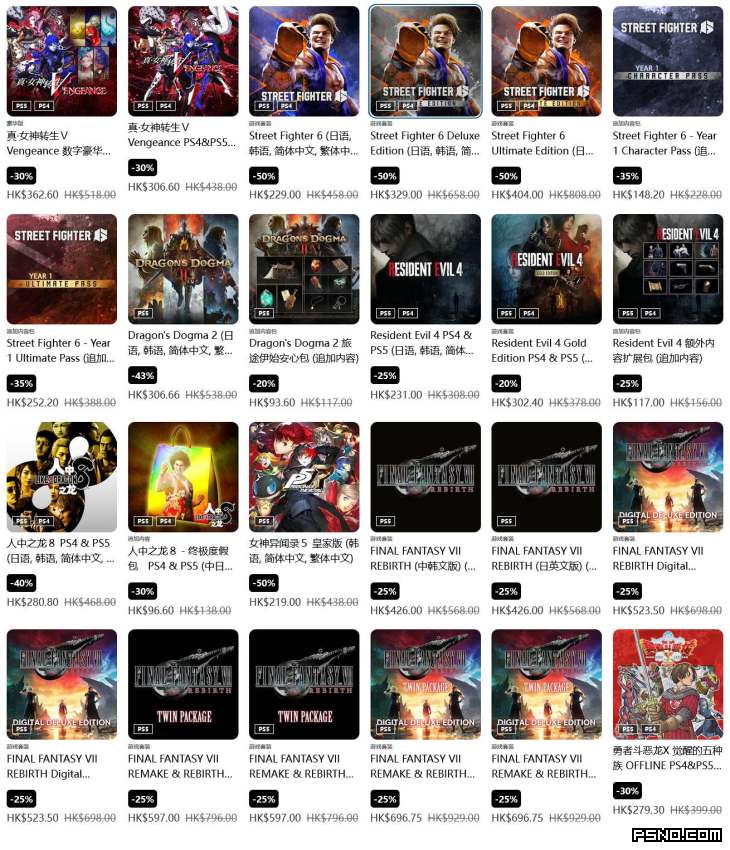Image resolution: width=730 pixels, height=850 pixels.
Task: Open Resident Evil 4 PS4 & PS5 card
Action: tap(425, 269)
